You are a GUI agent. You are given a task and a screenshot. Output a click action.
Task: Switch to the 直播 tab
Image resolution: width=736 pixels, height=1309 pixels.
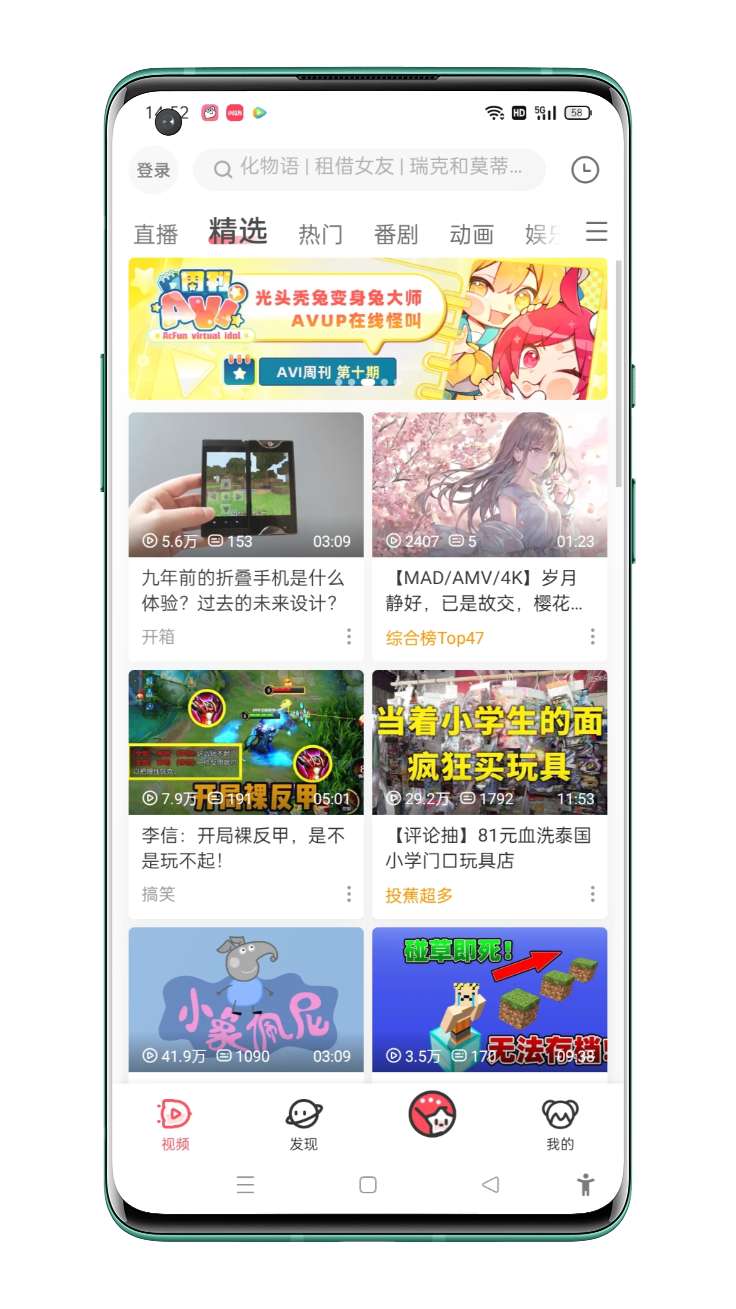click(156, 235)
